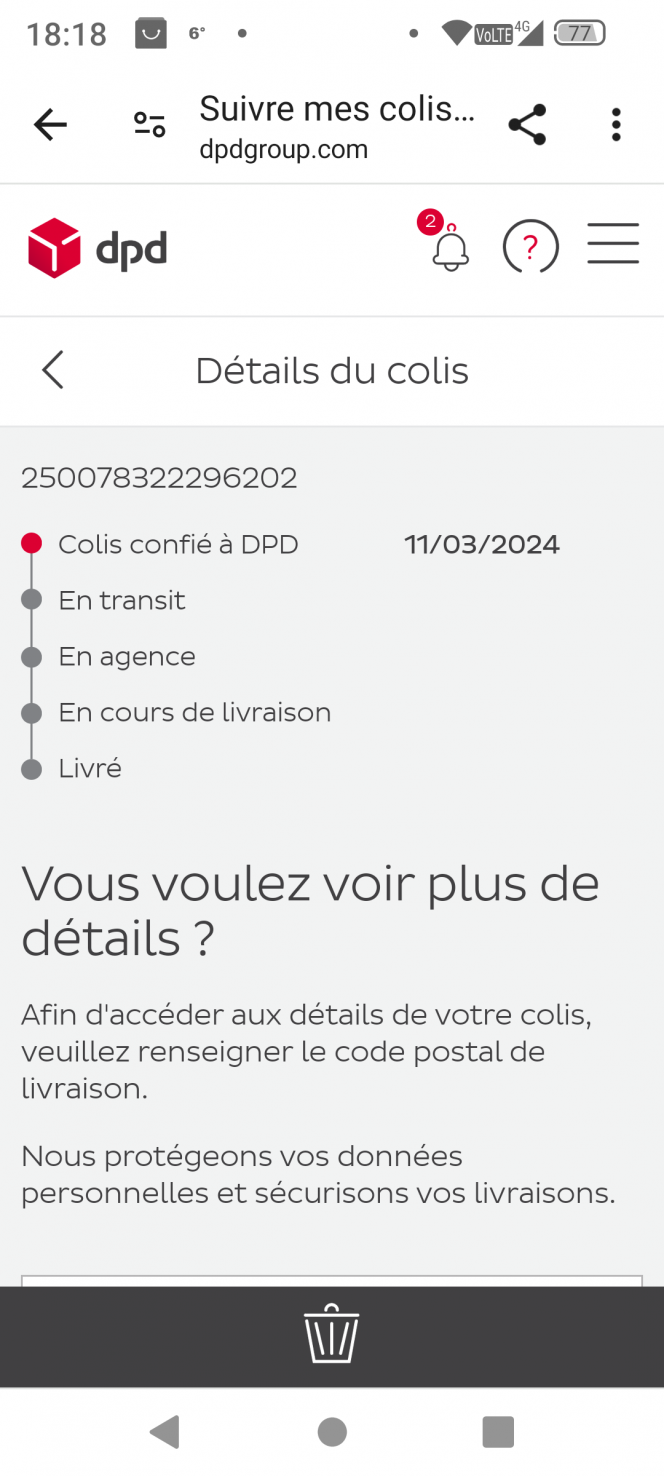The width and height of the screenshot is (664, 1476).
Task: Open site settings icon beside the URL
Action: [x=150, y=125]
